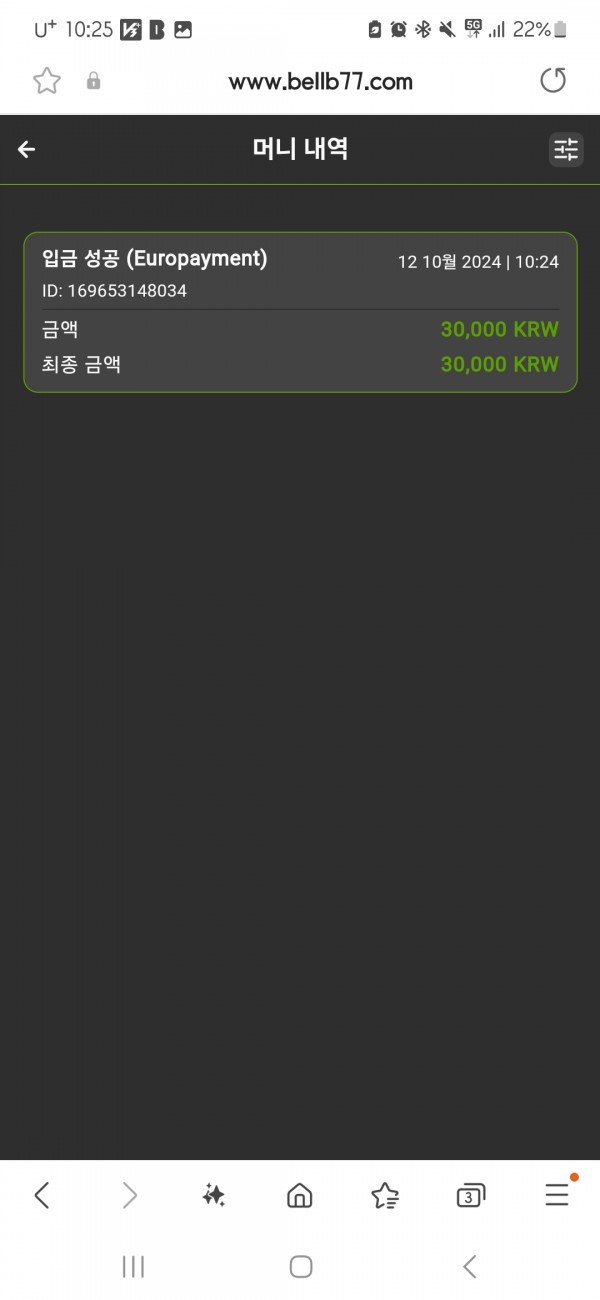600x1300 pixels.
Task: Open recent apps from the navigation bar
Action: tap(133, 1267)
